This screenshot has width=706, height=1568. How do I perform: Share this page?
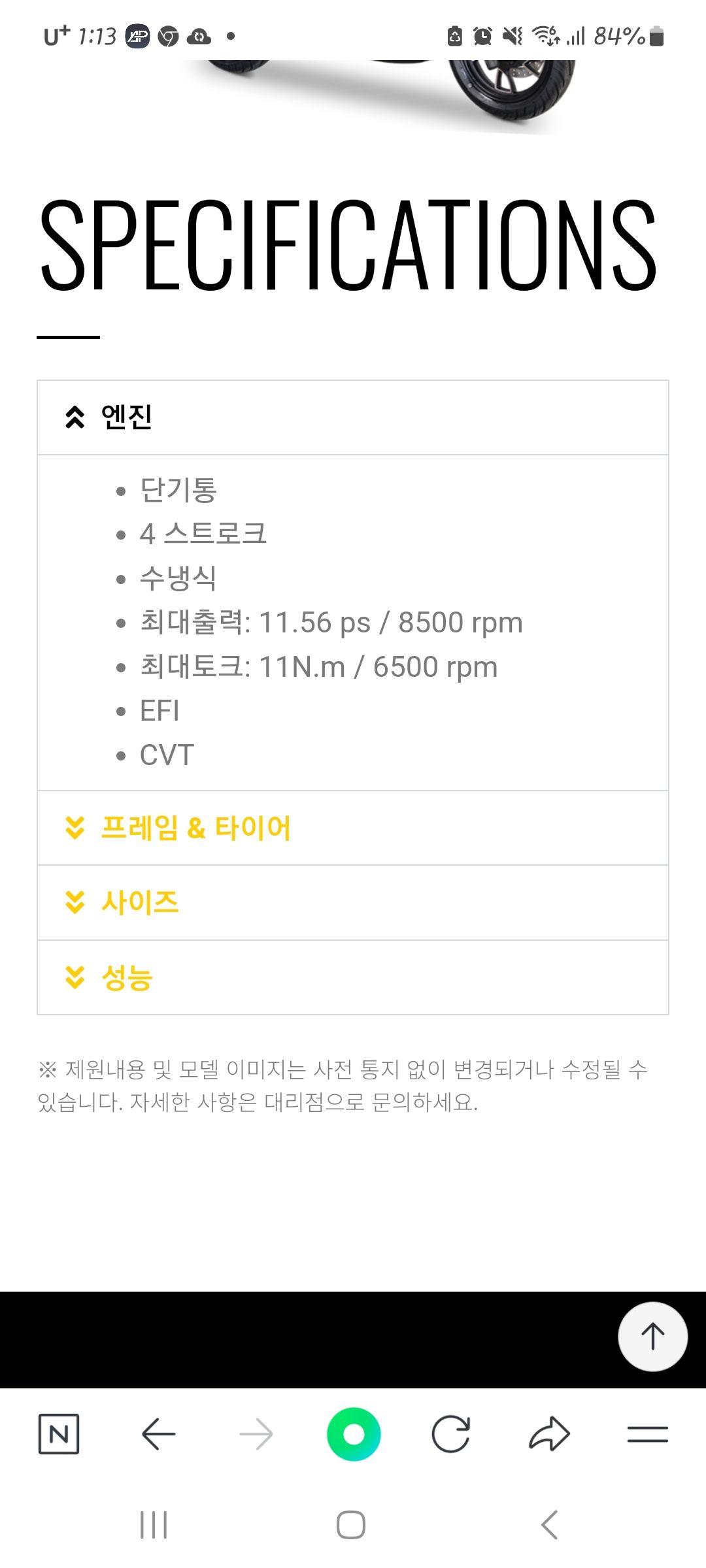coord(549,1434)
